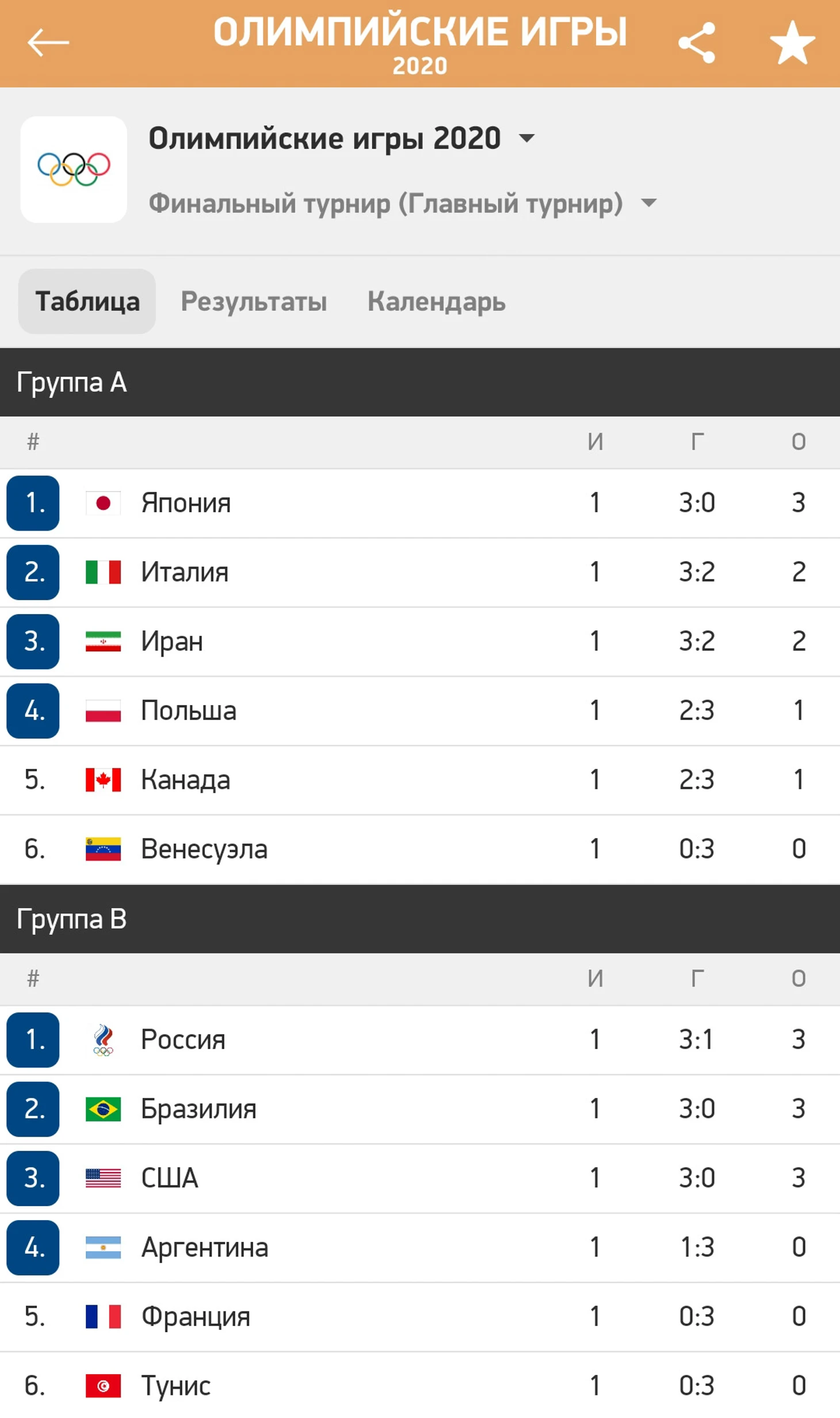The image size is (840, 1418).
Task: Switch to the Результаты tab
Action: coord(254,302)
